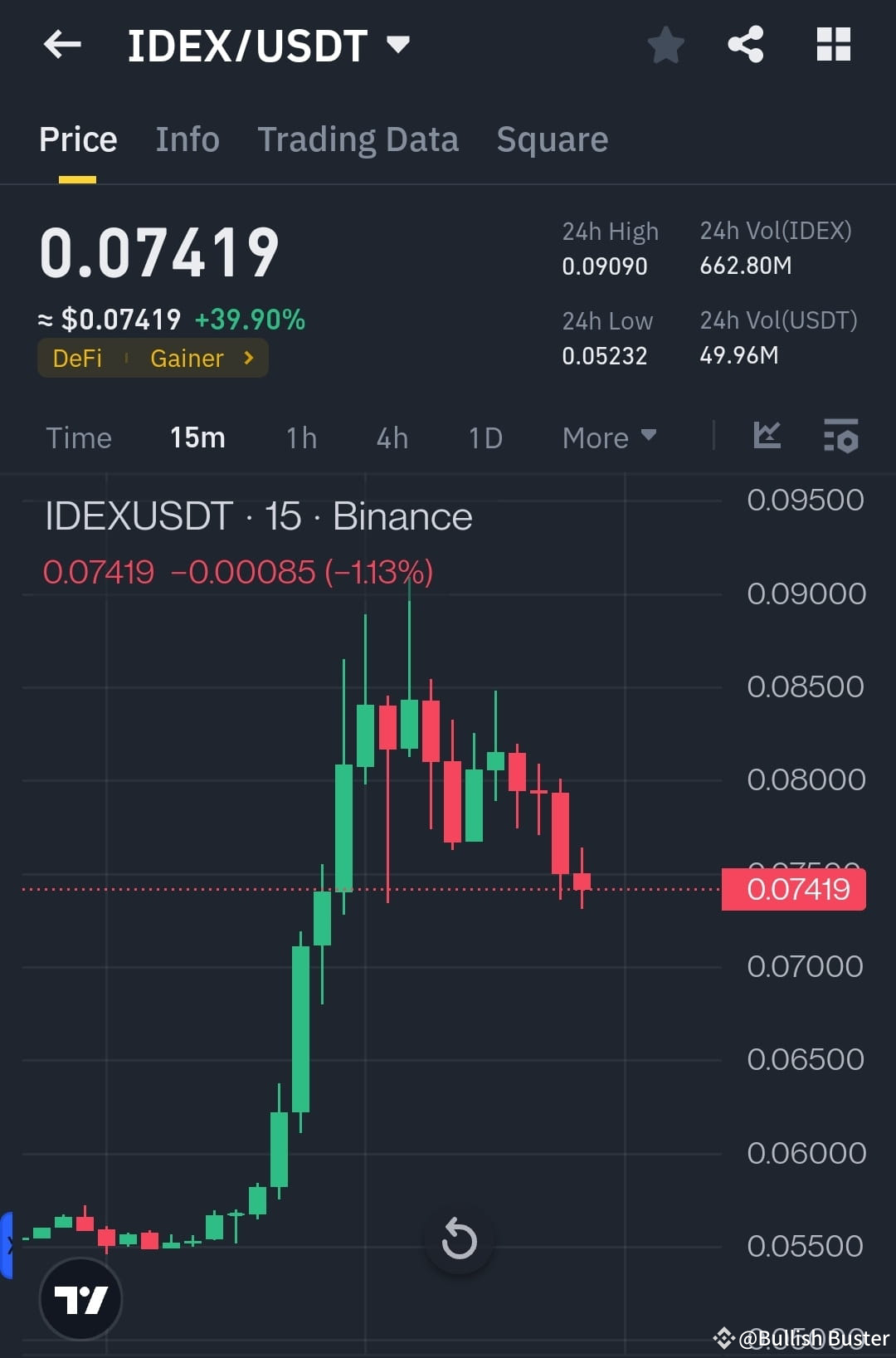Select the Square tab
The image size is (896, 1358).
pos(552,139)
